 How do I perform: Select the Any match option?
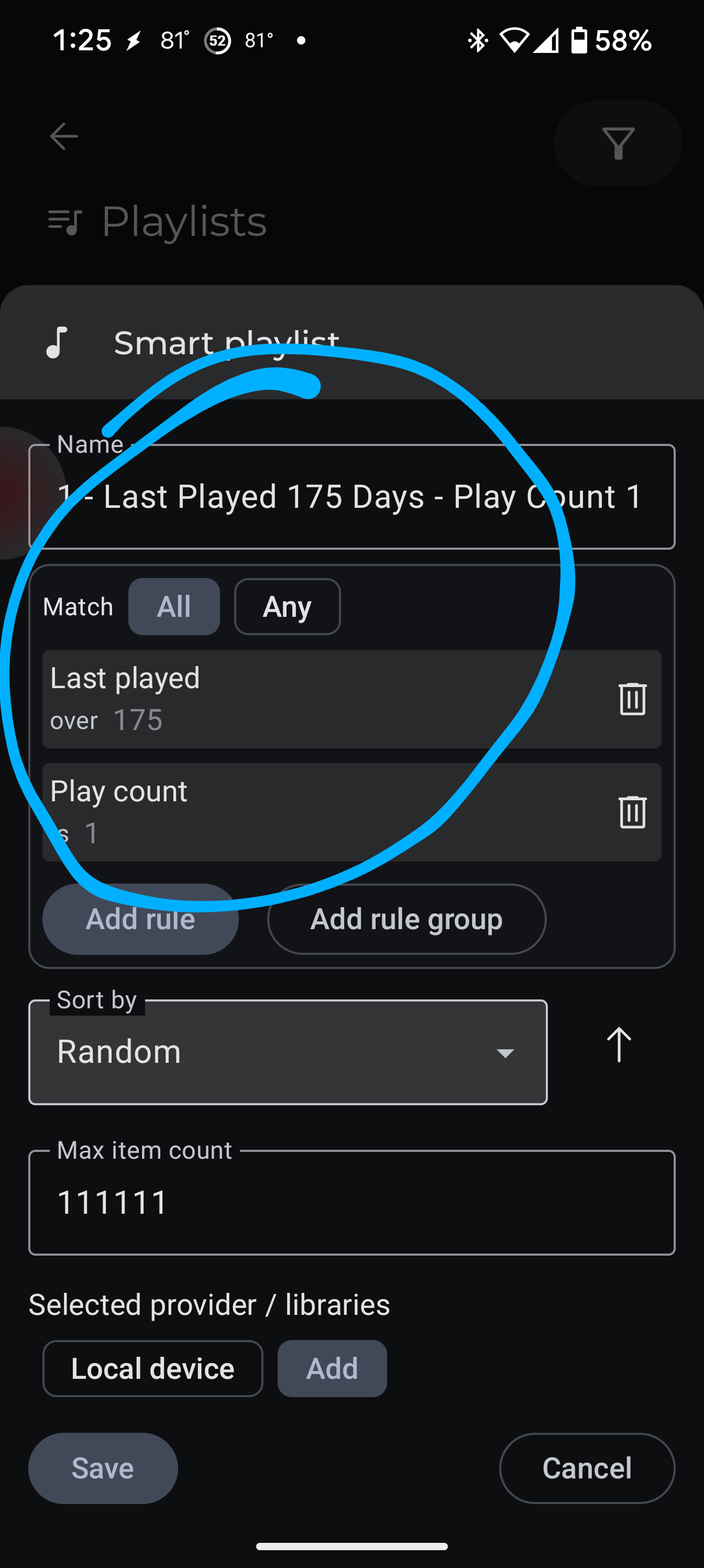287,606
